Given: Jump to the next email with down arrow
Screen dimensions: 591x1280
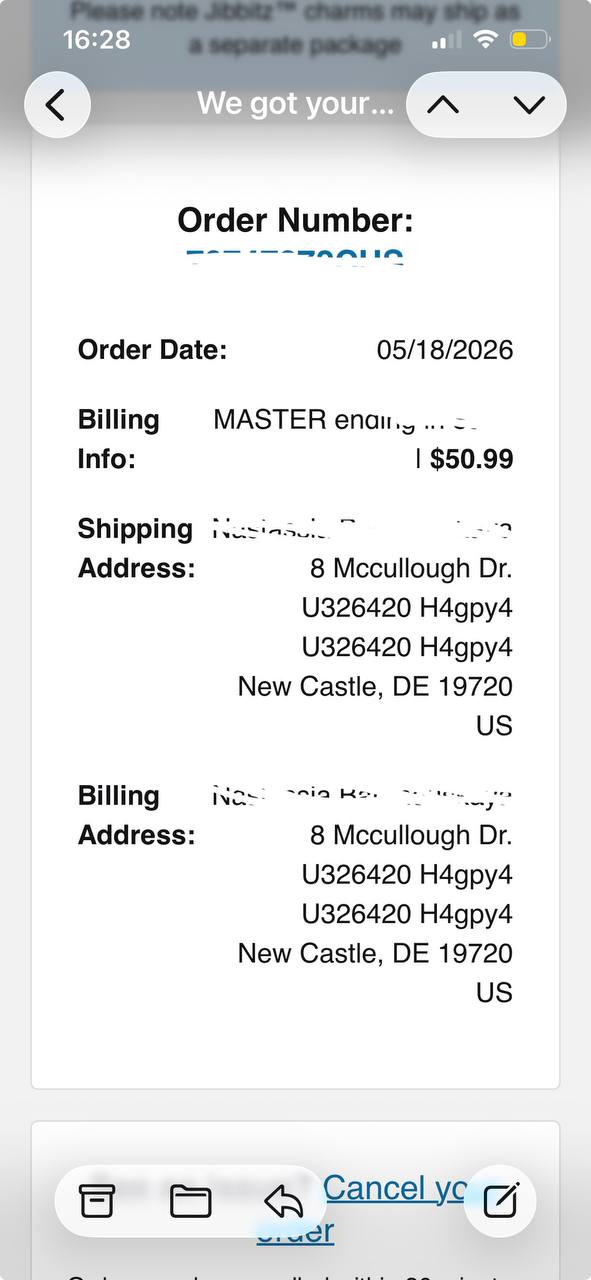Looking at the screenshot, I should pyautogui.click(x=528, y=104).
